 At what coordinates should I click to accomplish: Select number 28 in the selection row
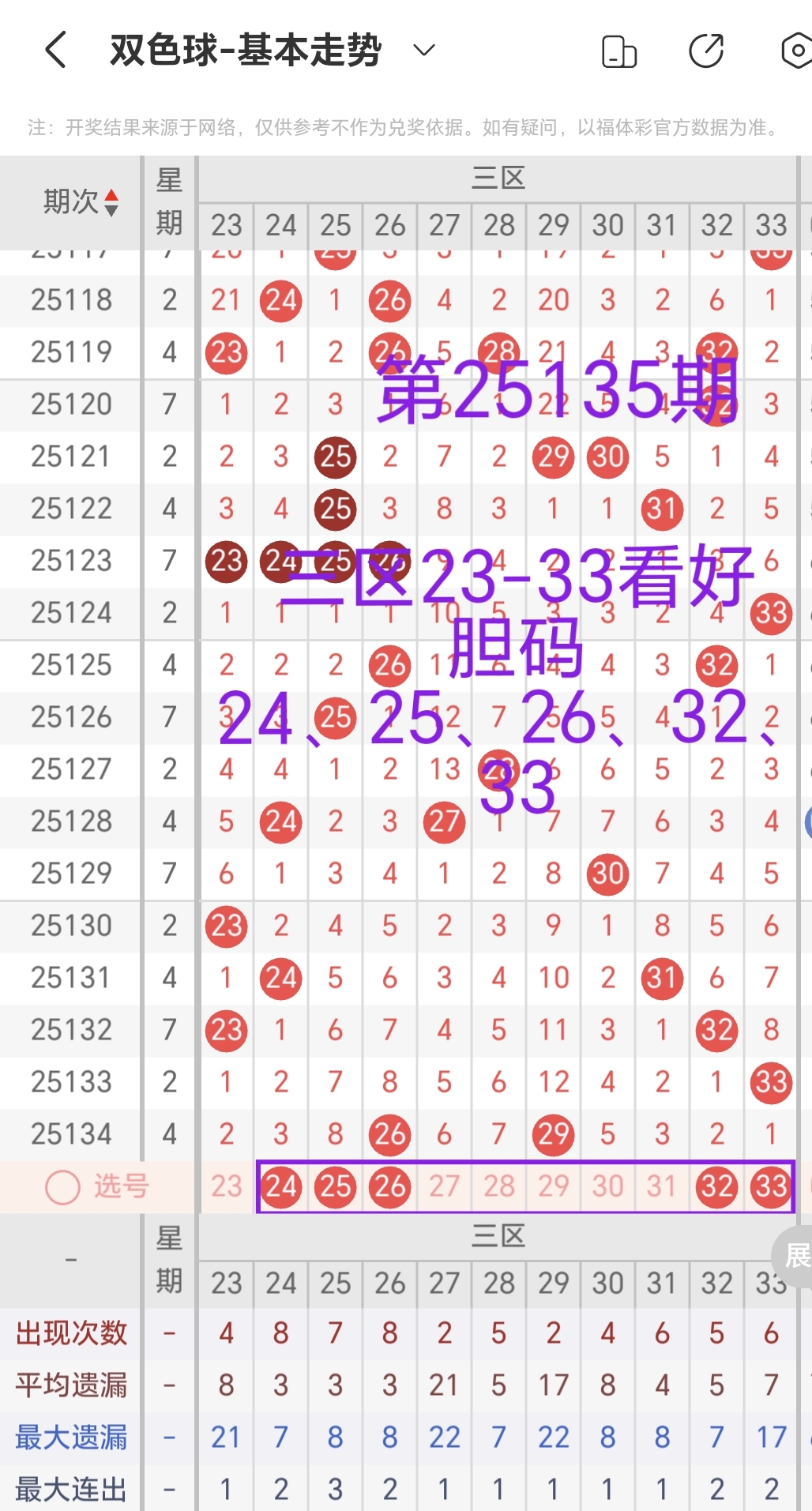498,1186
